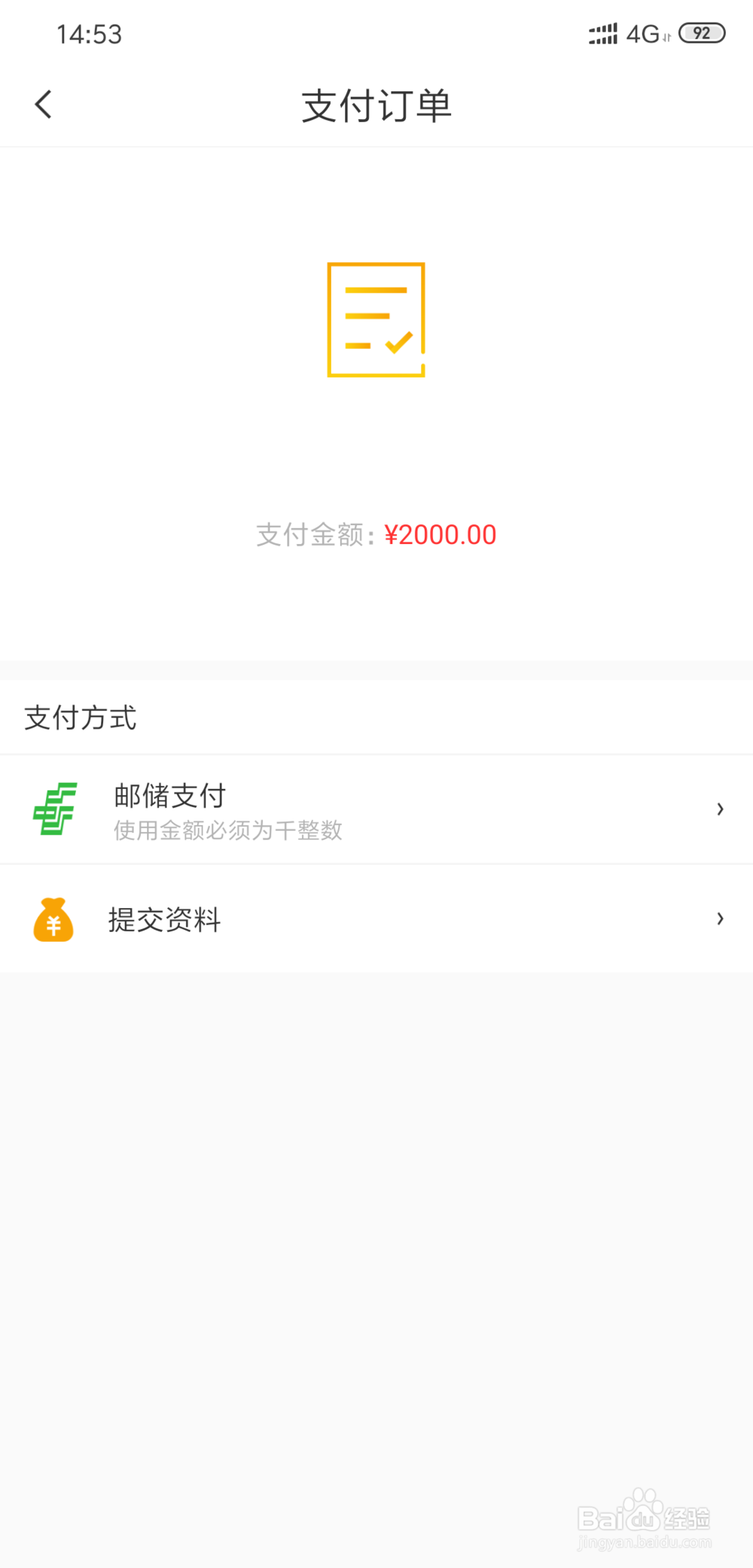
Task: Expand the 邮储支付 row chevron
Action: [x=719, y=808]
